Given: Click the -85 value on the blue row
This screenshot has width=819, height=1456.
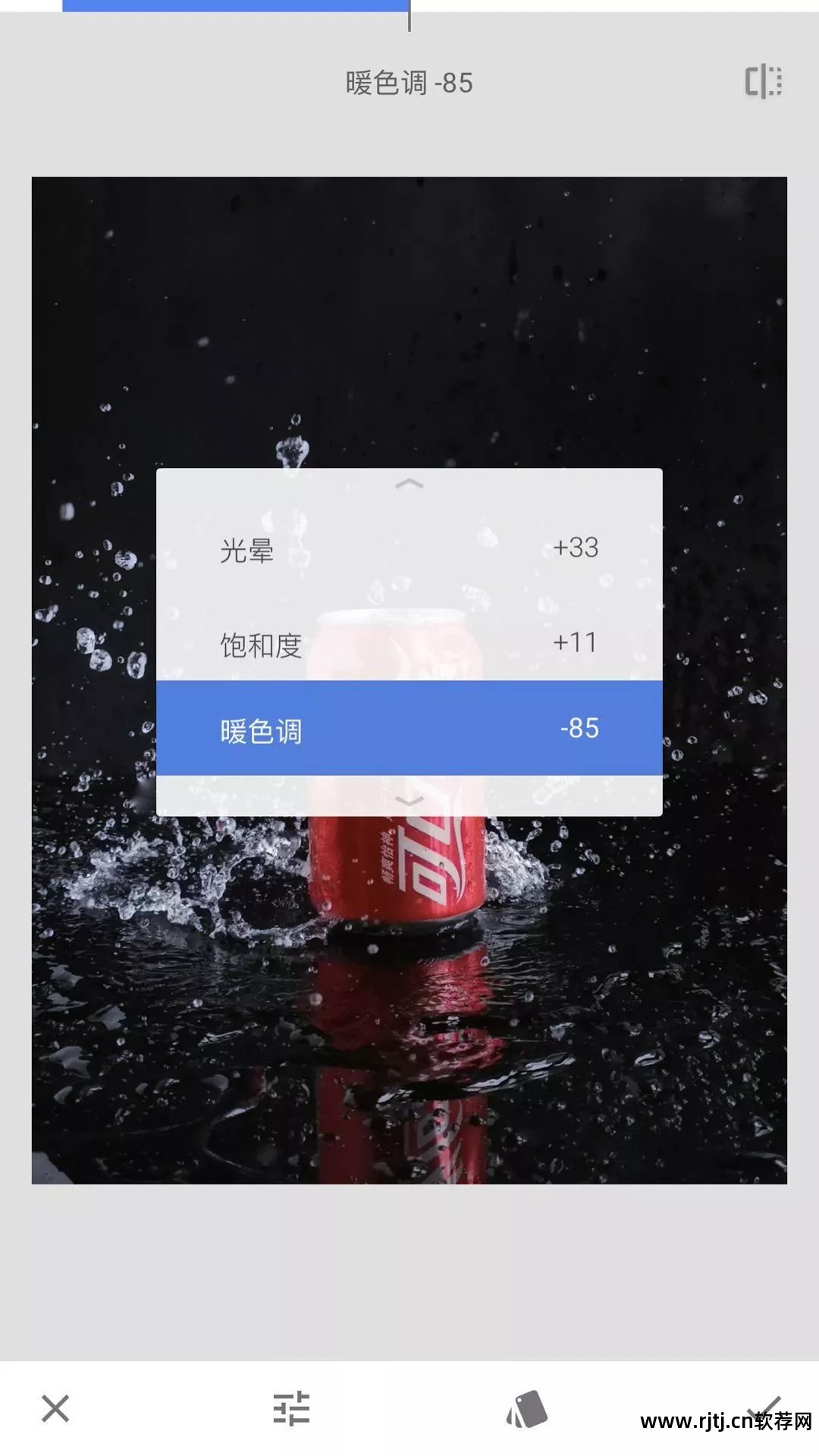Looking at the screenshot, I should 579,730.
